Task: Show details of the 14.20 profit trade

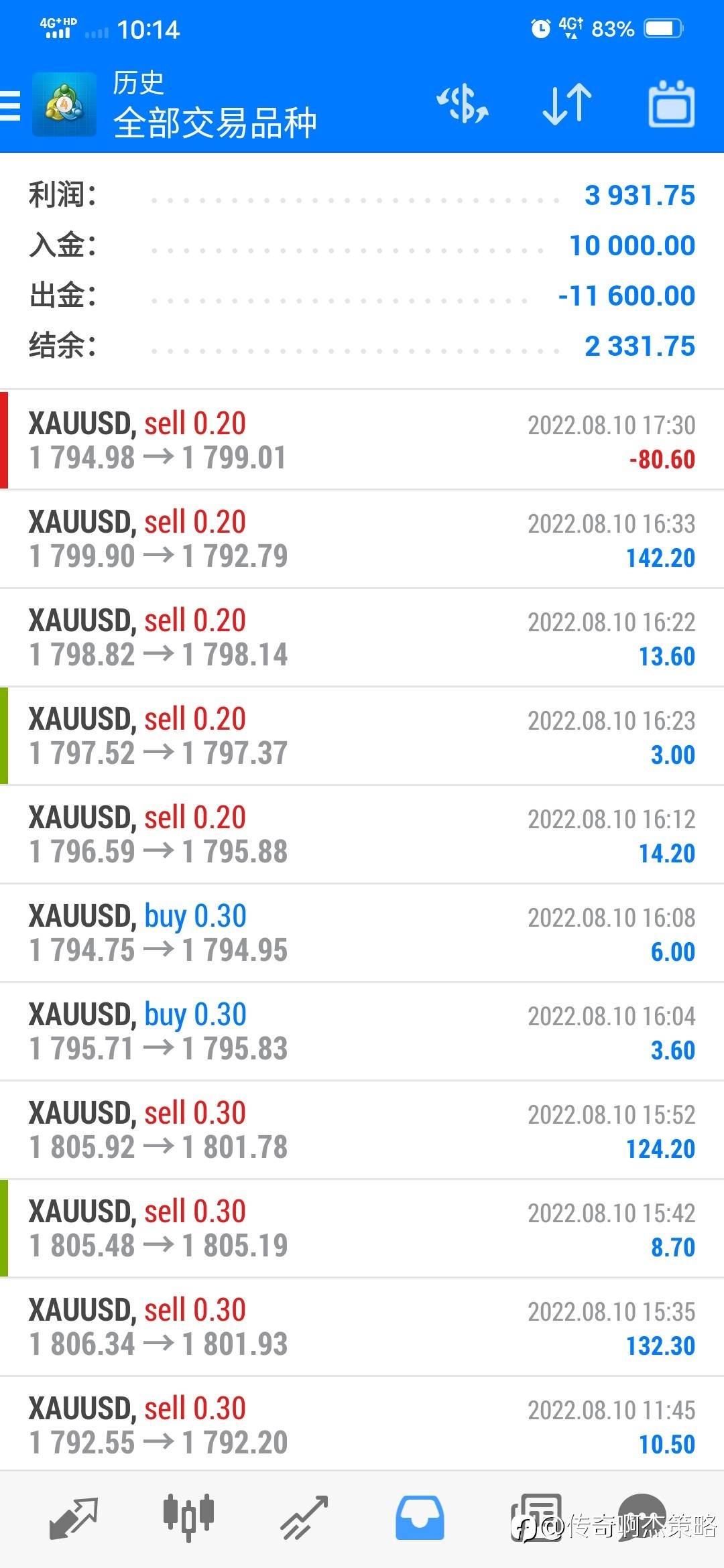Action: [362, 834]
